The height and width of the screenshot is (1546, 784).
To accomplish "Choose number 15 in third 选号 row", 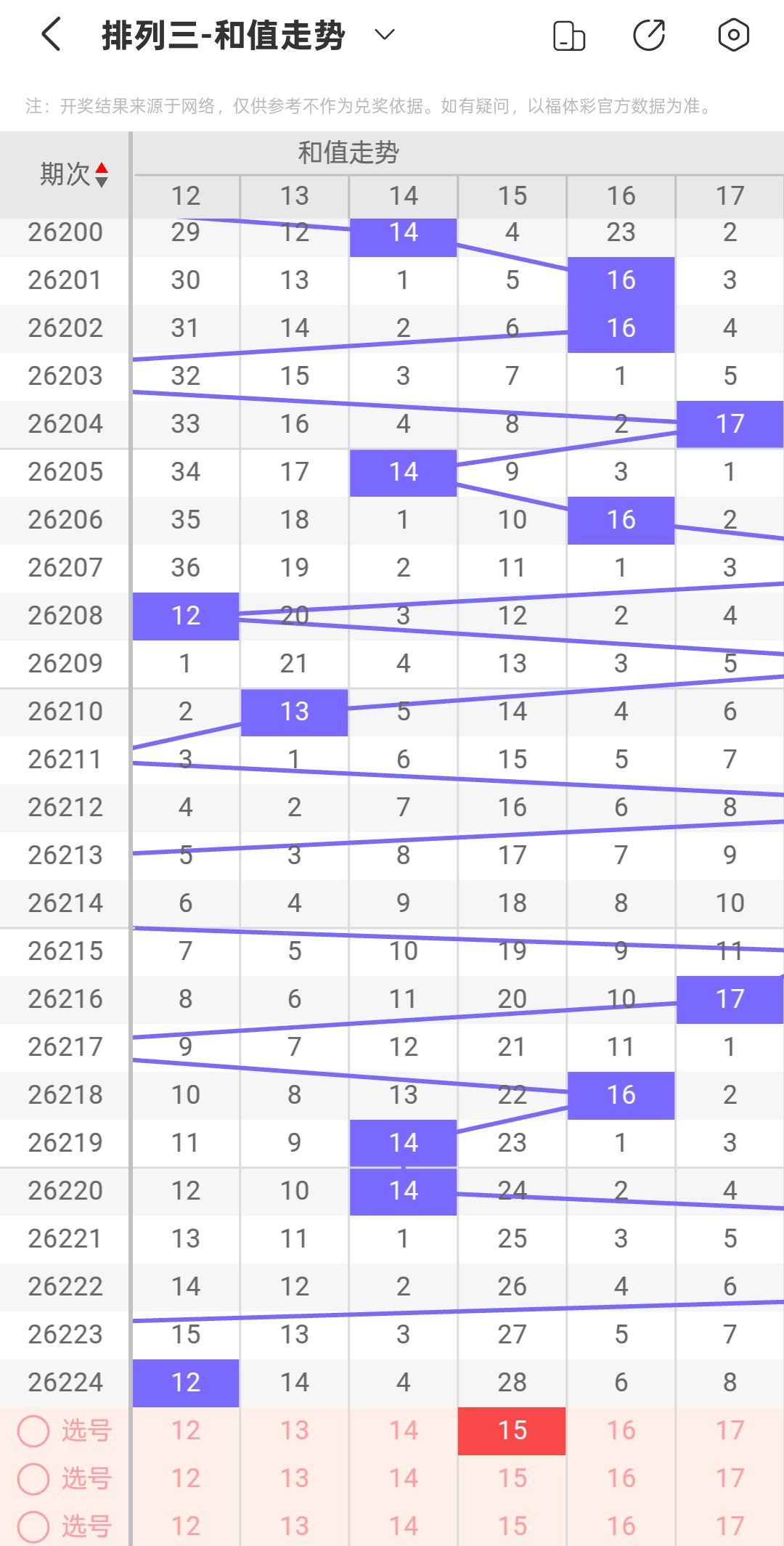I will tap(512, 1526).
